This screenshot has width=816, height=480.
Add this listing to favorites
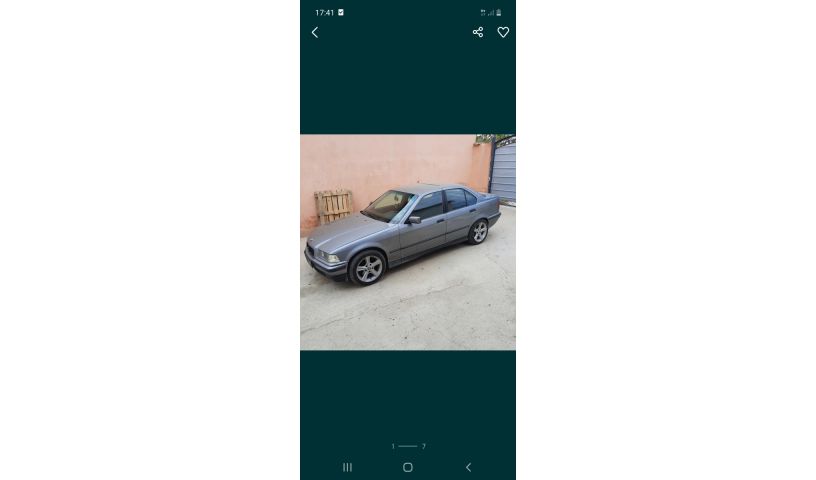pyautogui.click(x=503, y=32)
